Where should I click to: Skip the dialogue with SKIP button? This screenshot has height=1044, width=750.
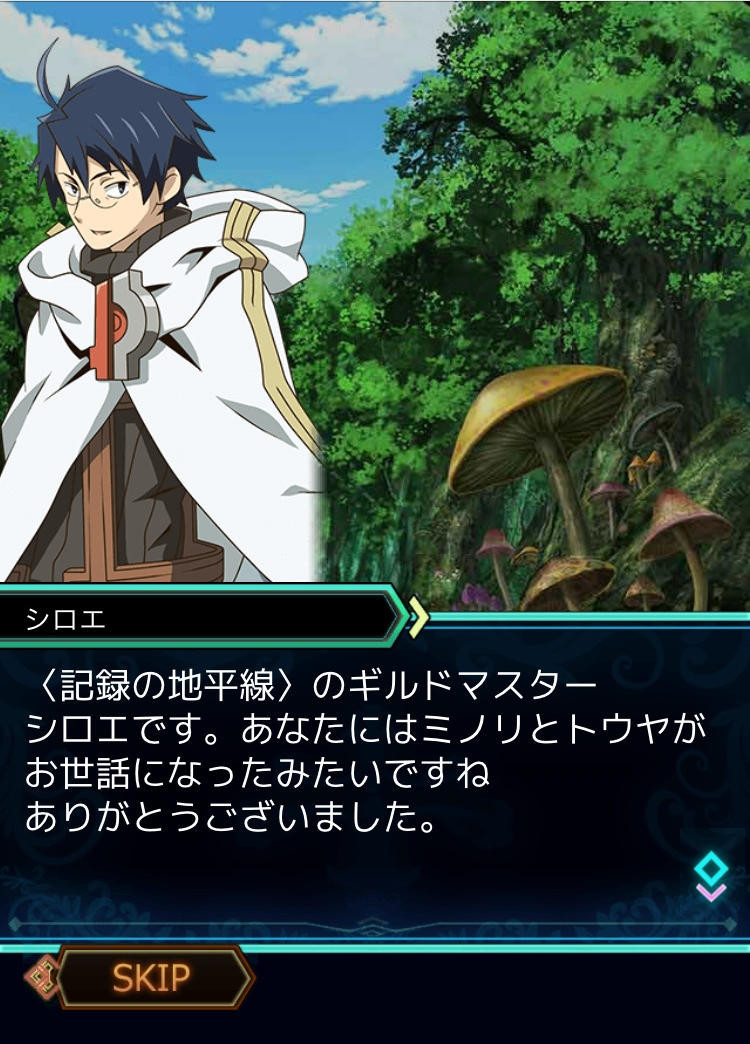[153, 978]
